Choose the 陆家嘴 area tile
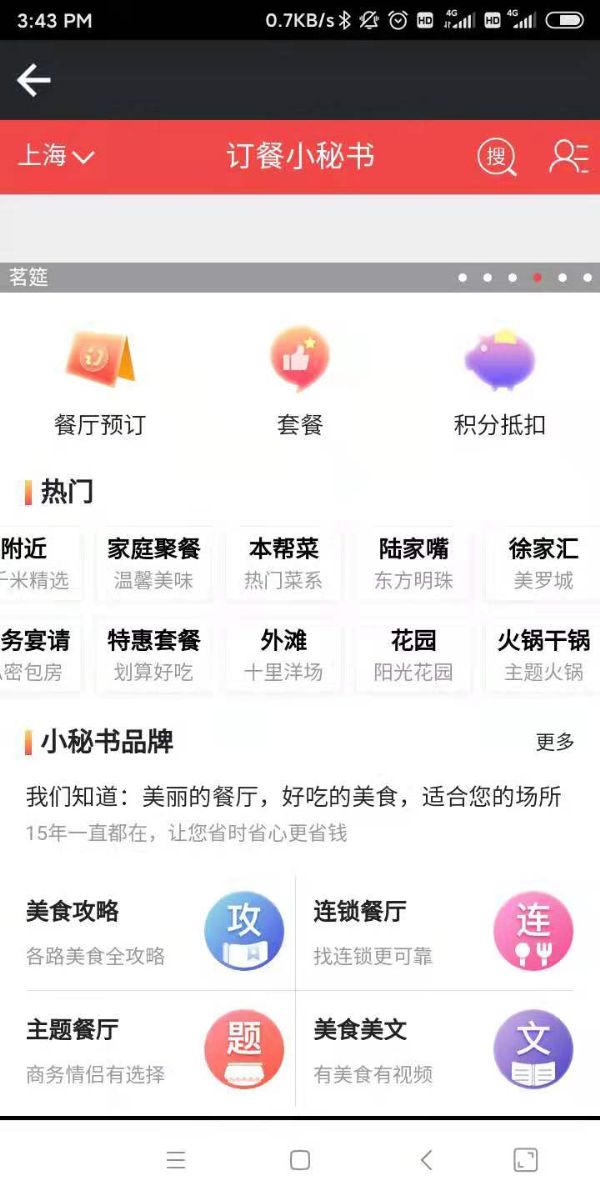Screen dimensions: 600x1200 click(x=414, y=563)
